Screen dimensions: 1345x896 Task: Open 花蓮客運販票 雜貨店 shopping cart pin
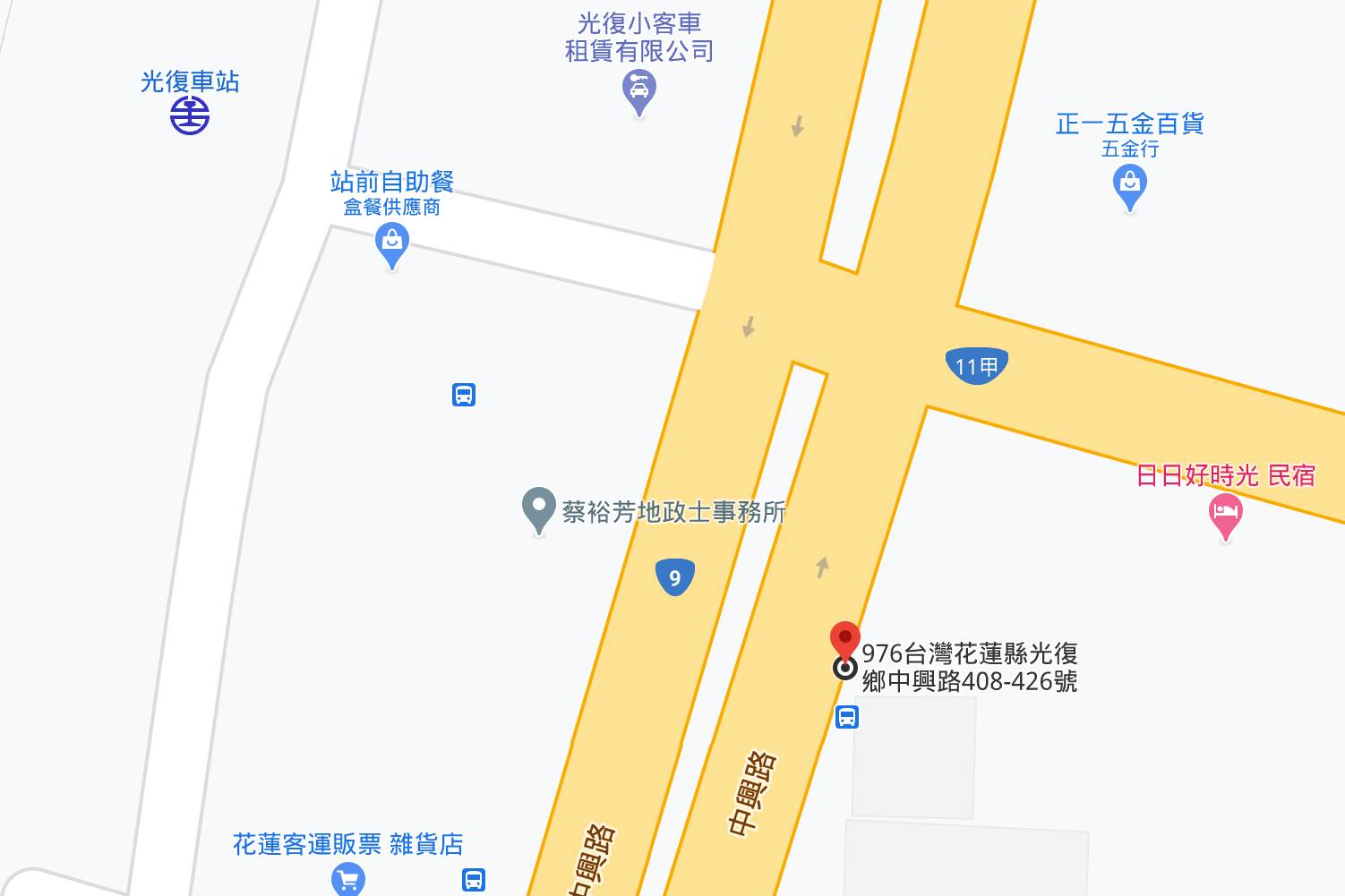pos(348,879)
